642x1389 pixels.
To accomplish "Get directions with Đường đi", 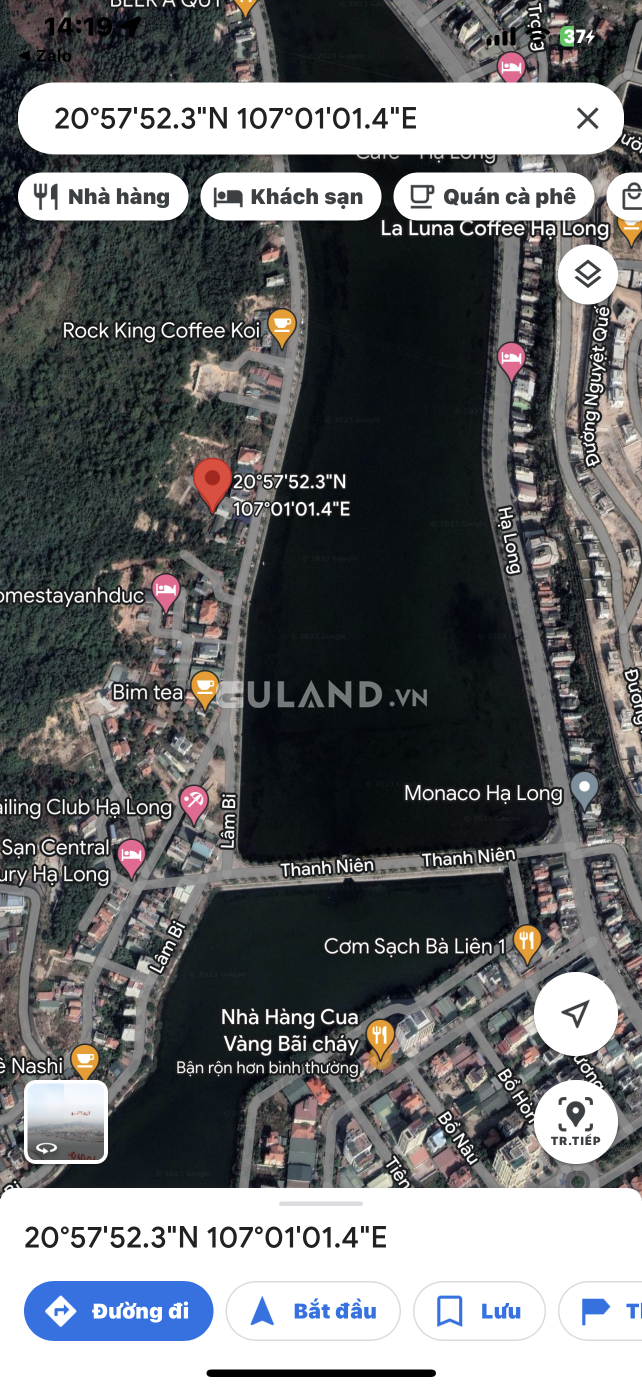I will [119, 1311].
